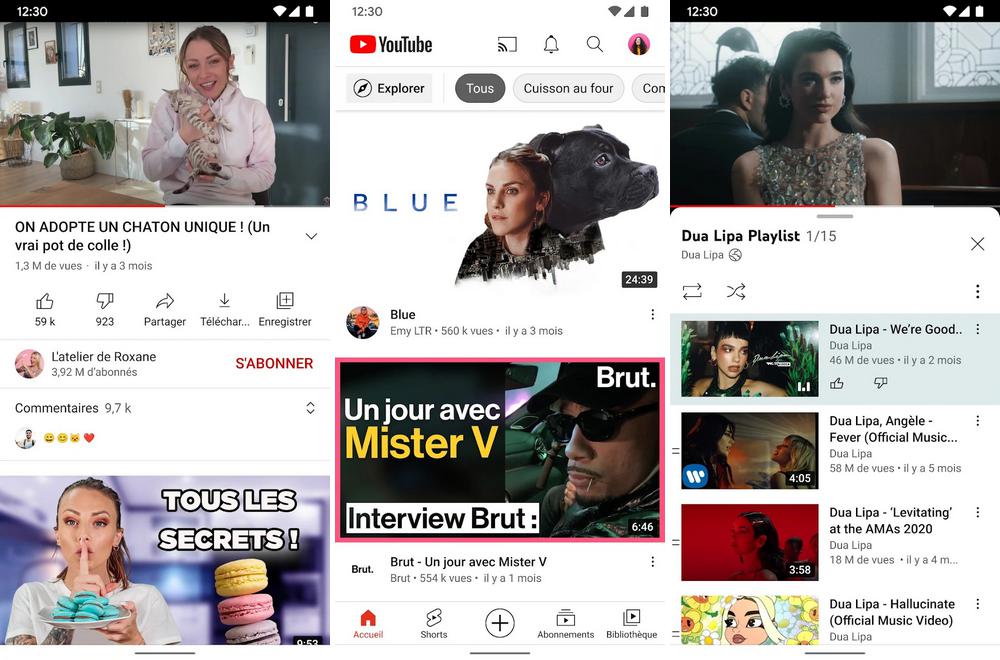Shuffle the Dua Lipa playlist
The width and height of the screenshot is (1000, 660).
736,292
